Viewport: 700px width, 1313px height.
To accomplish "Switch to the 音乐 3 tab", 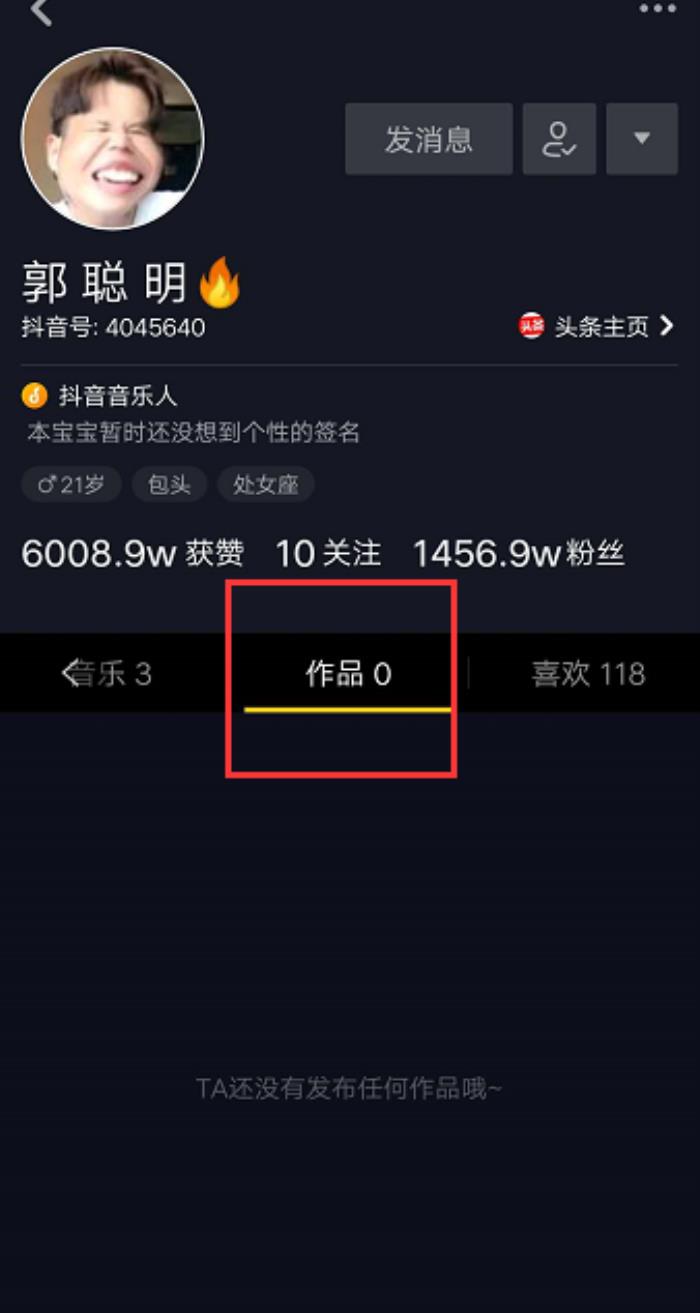I will point(109,674).
